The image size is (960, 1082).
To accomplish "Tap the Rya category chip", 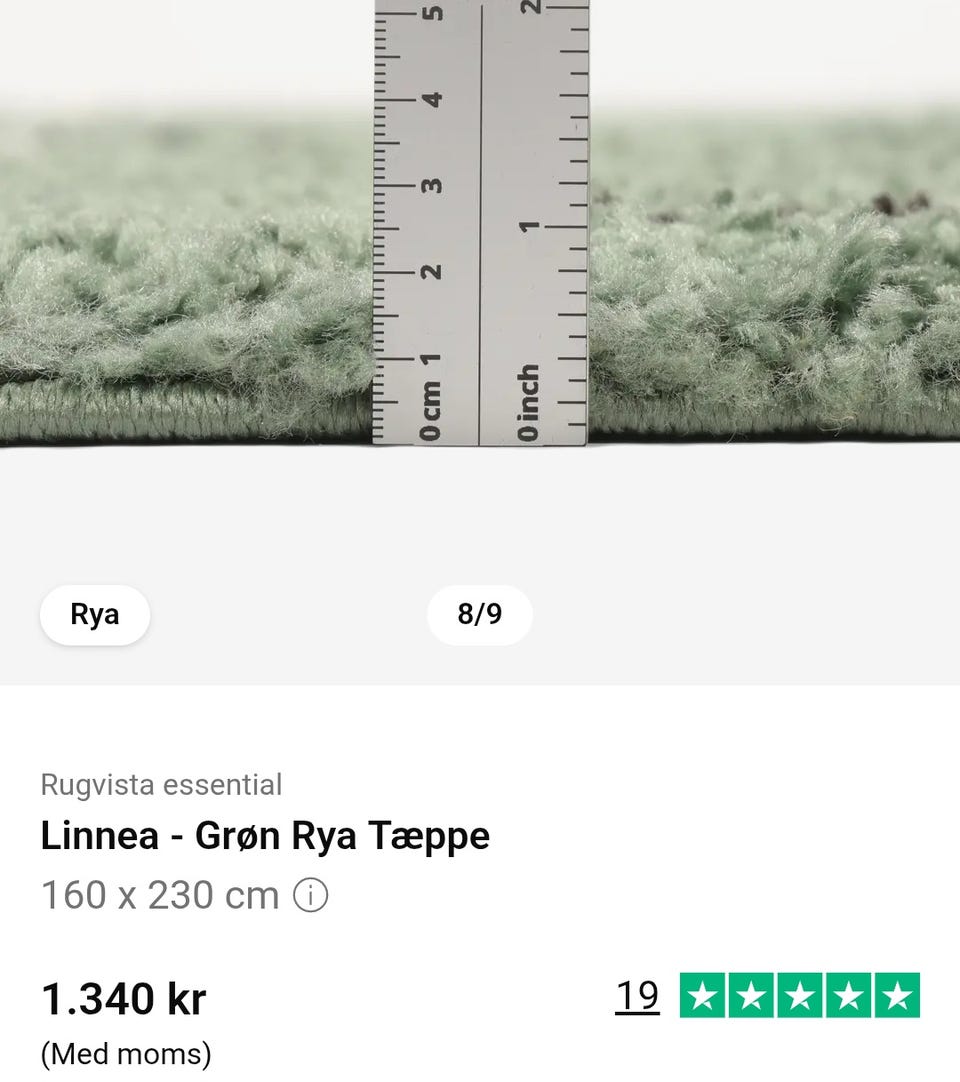I will (x=95, y=614).
